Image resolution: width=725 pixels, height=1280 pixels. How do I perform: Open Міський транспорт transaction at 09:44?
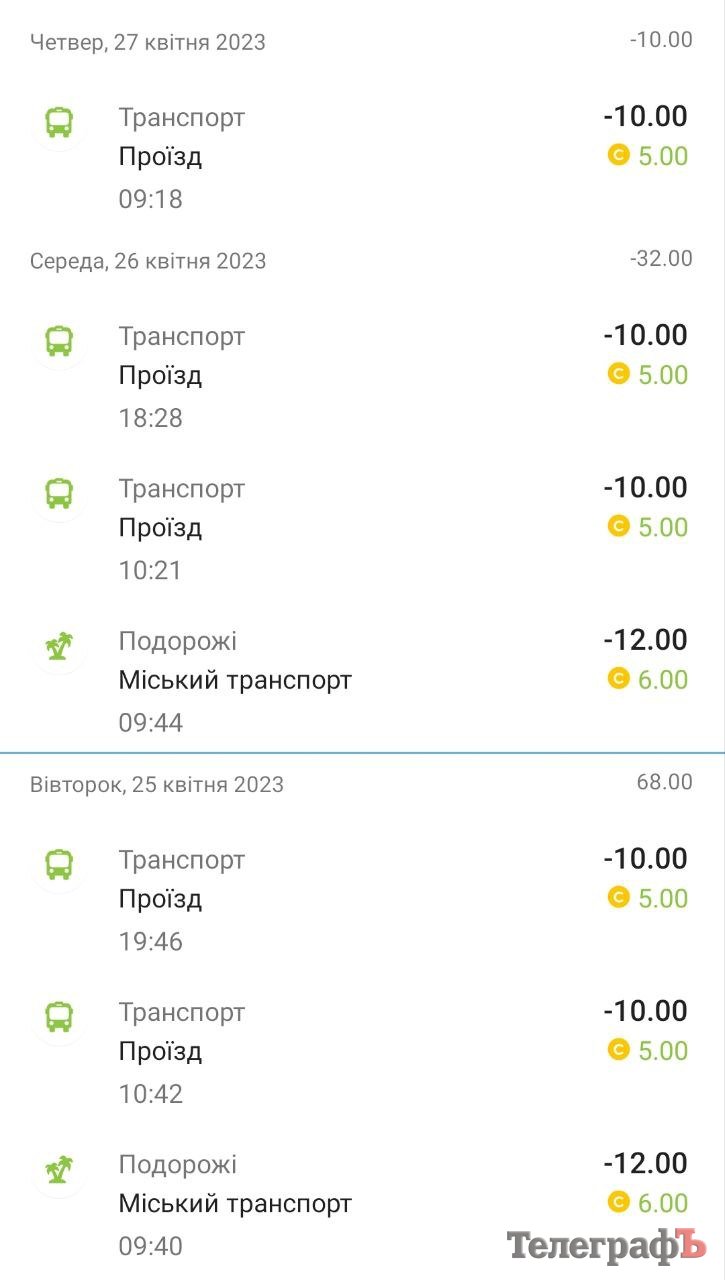(362, 681)
